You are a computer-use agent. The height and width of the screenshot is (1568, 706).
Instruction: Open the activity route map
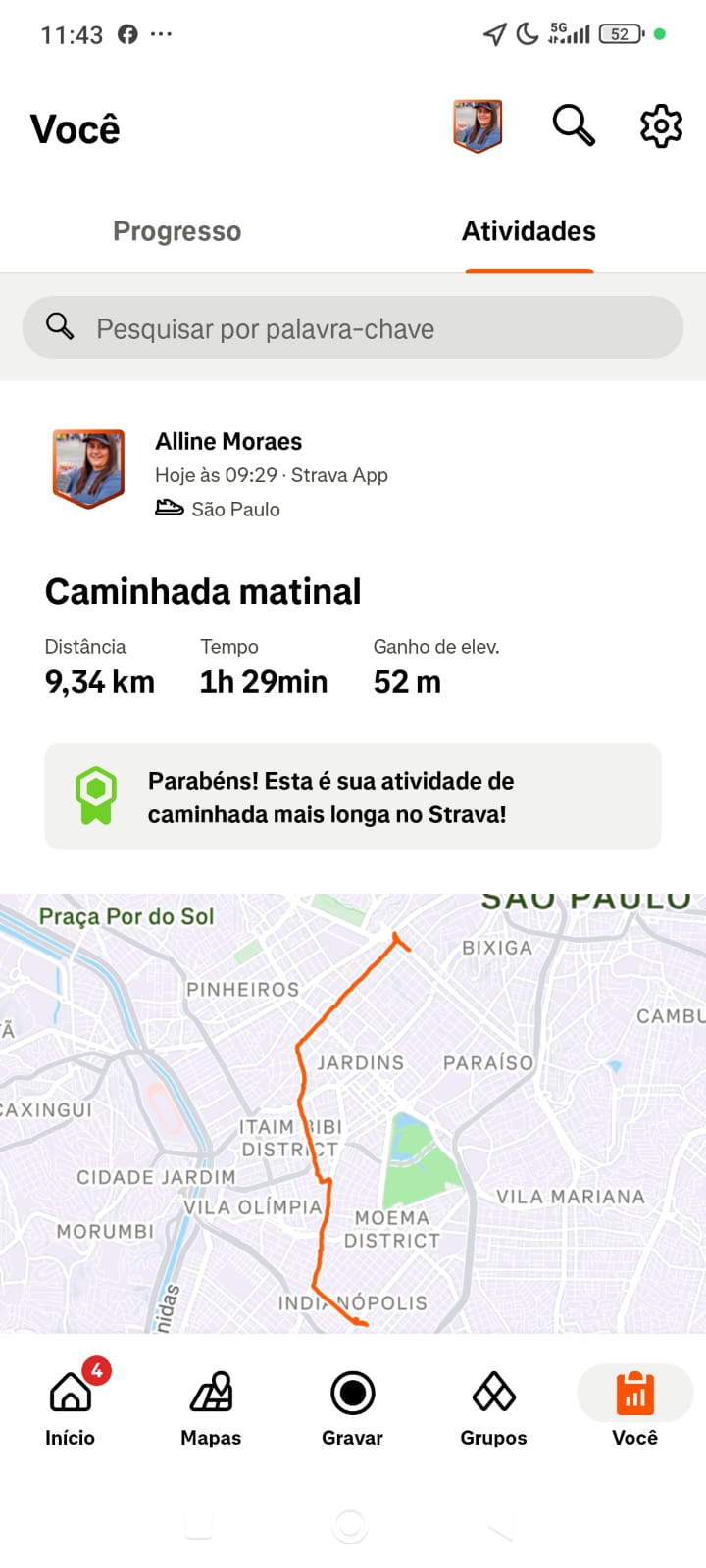point(353,1112)
